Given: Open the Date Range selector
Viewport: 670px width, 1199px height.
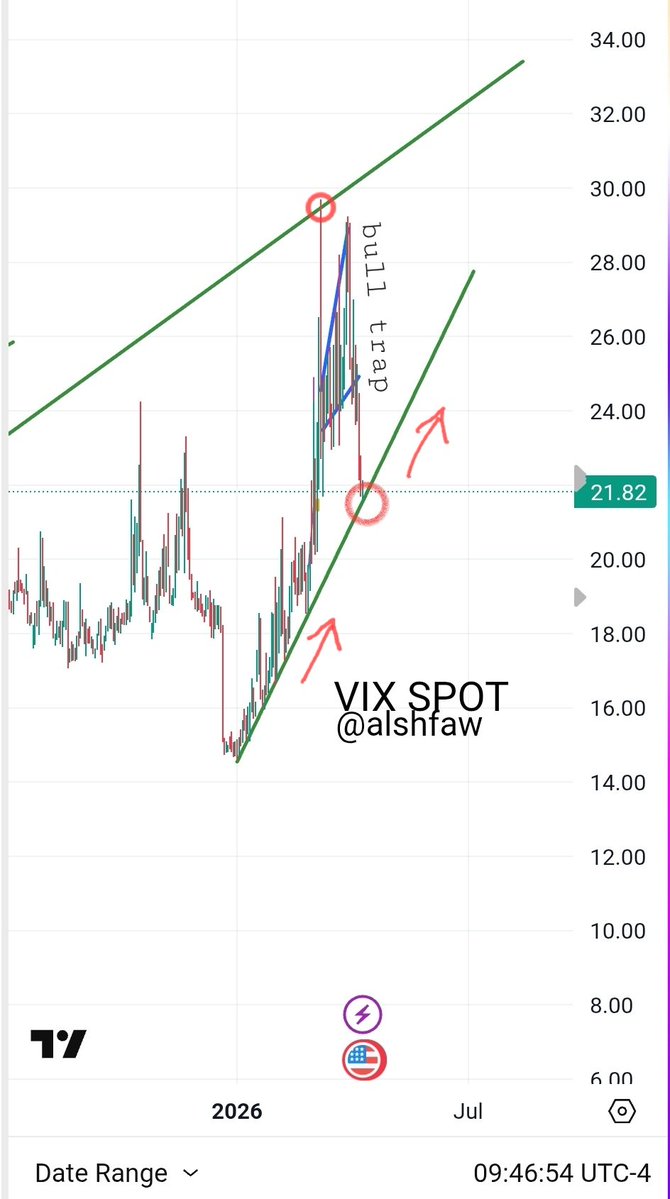Looking at the screenshot, I should (x=116, y=1173).
